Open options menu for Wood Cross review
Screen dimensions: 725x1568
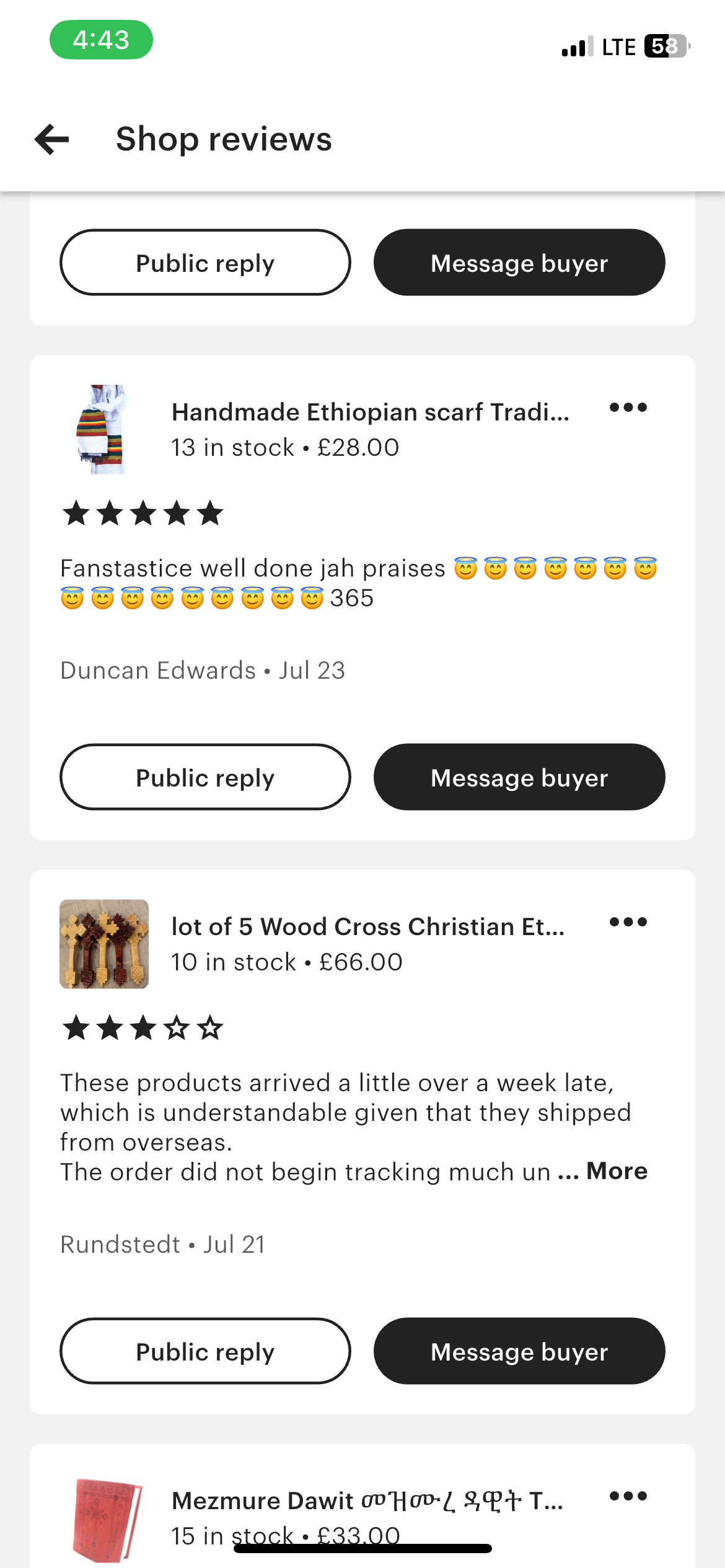coord(628,922)
